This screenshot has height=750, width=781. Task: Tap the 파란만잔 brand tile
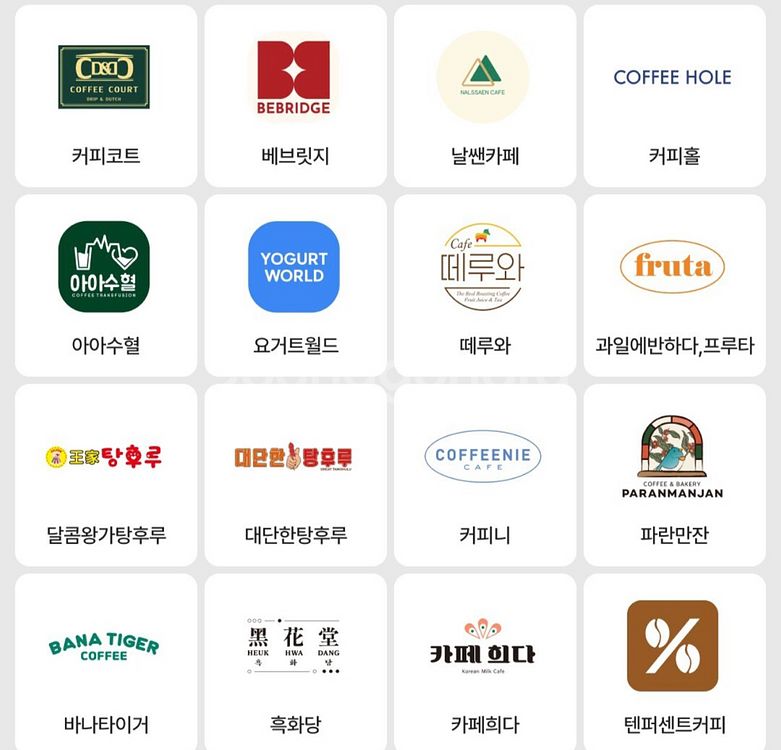(673, 476)
